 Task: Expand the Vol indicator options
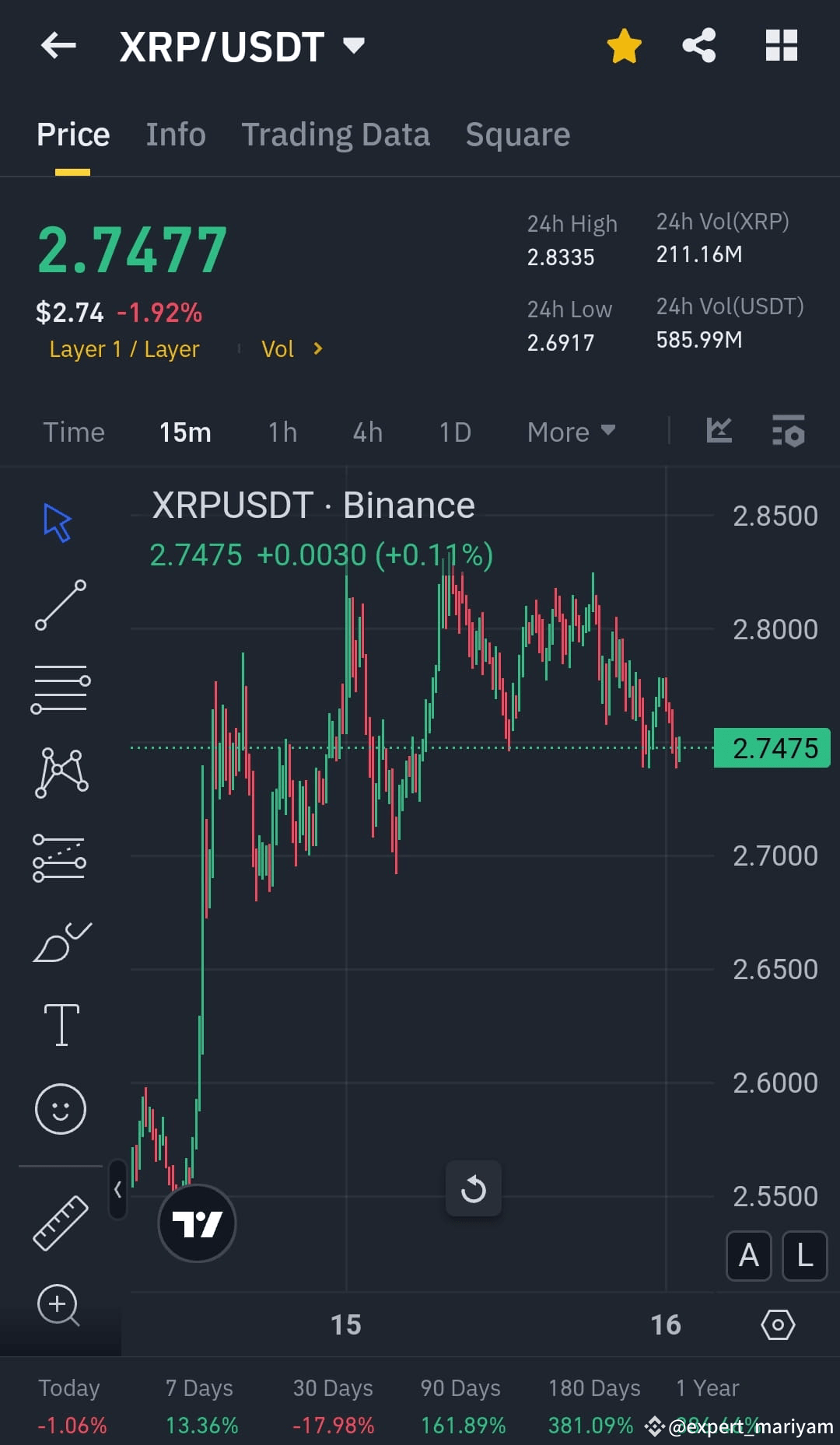[x=292, y=348]
